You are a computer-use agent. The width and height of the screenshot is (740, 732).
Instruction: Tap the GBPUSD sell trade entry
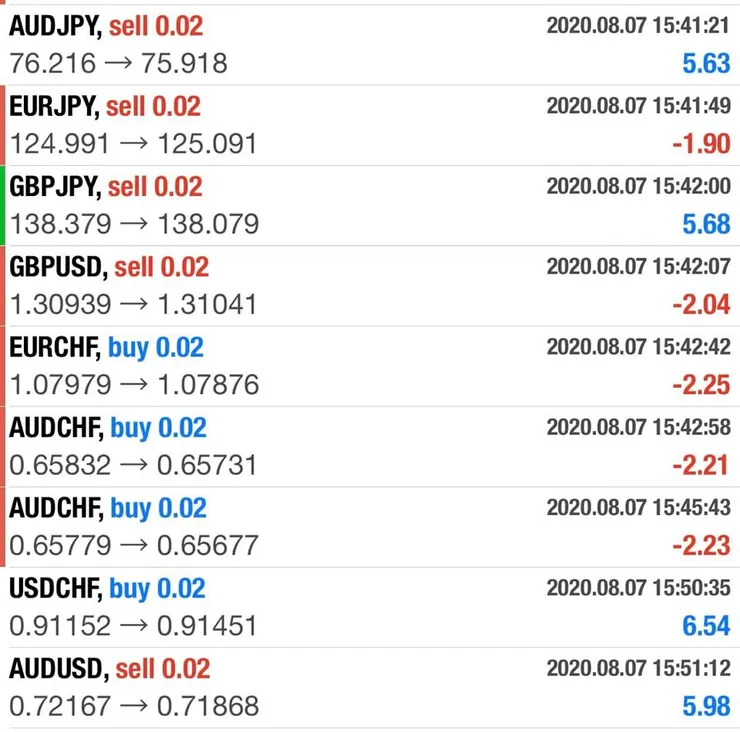pos(370,286)
